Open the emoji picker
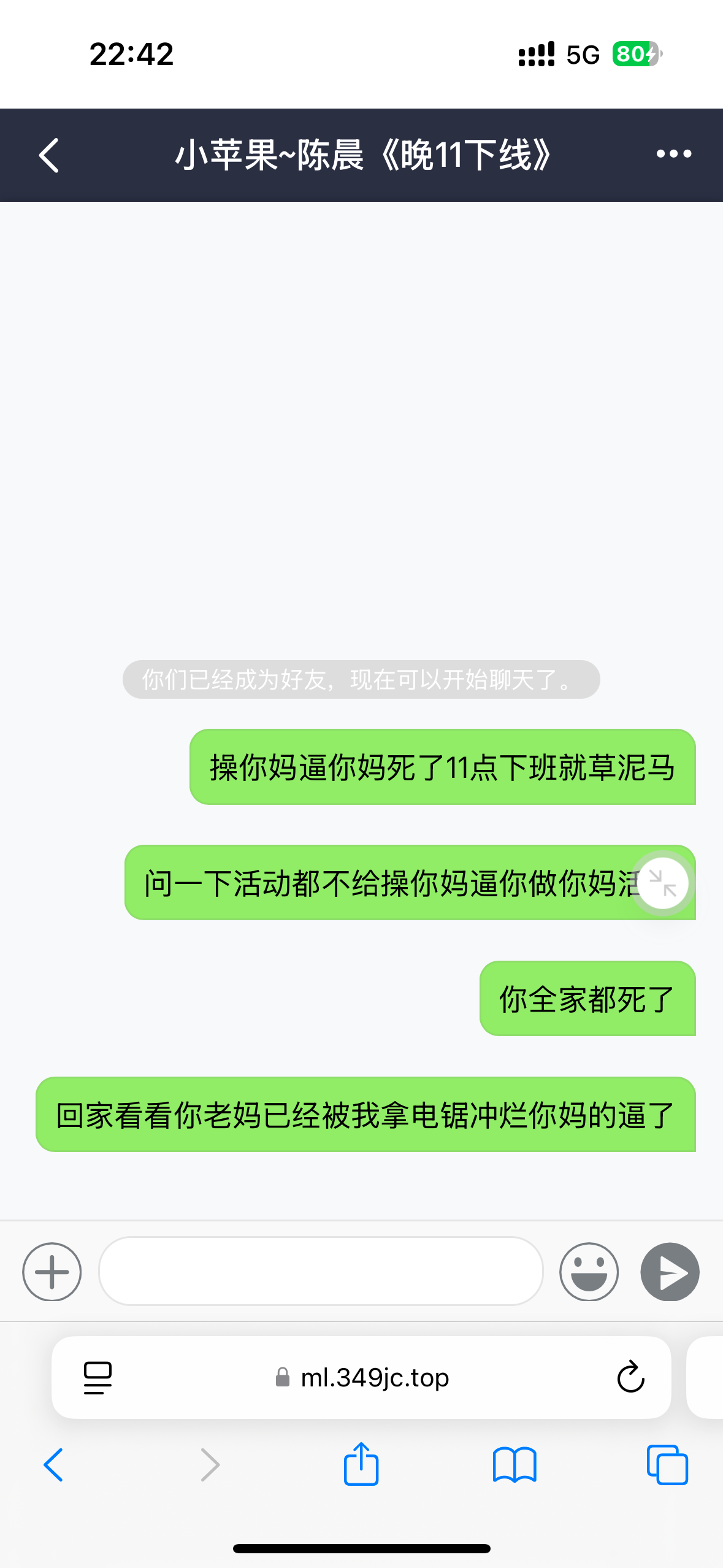 tap(589, 1272)
